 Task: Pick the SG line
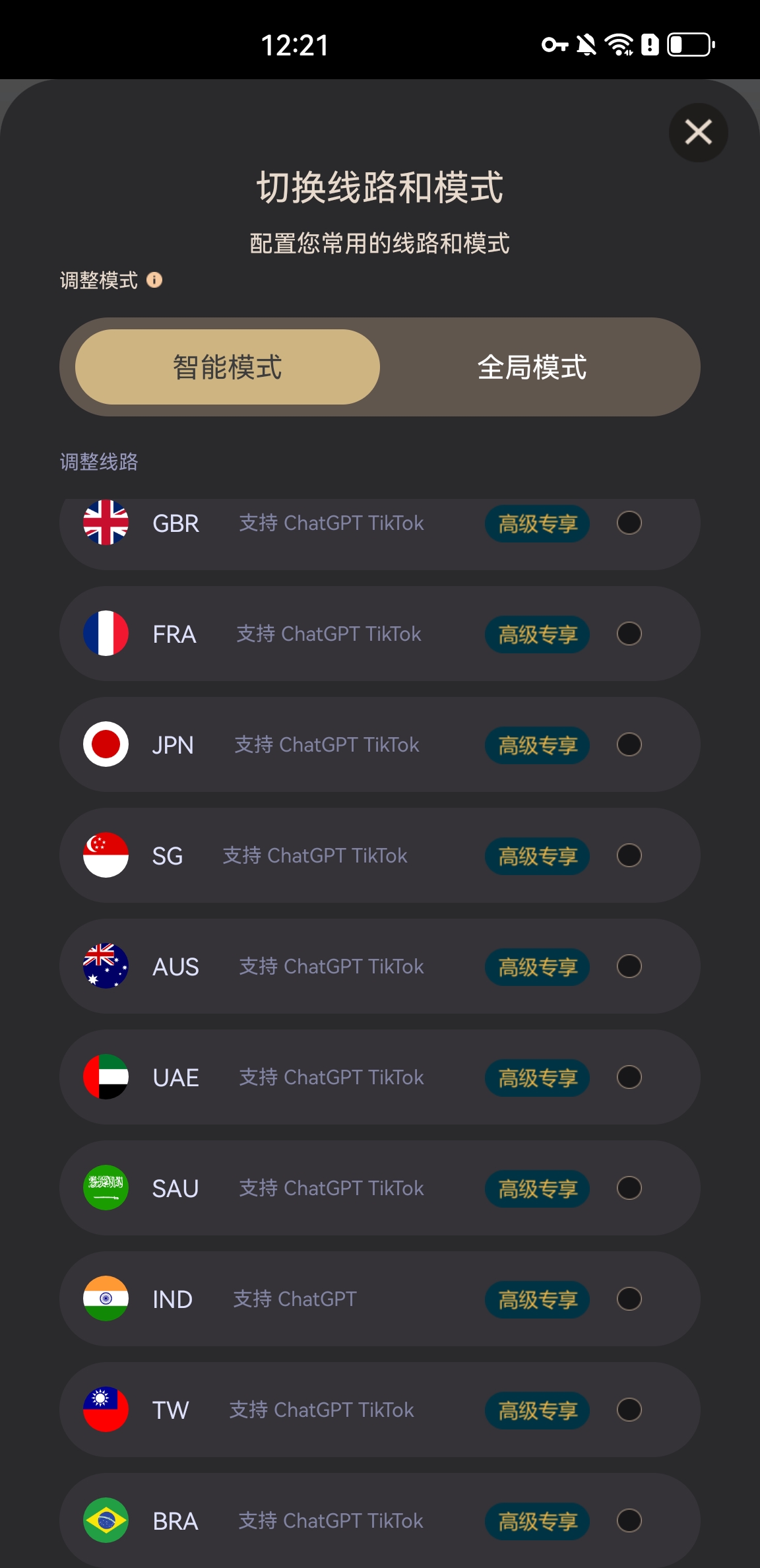pyautogui.click(x=629, y=855)
